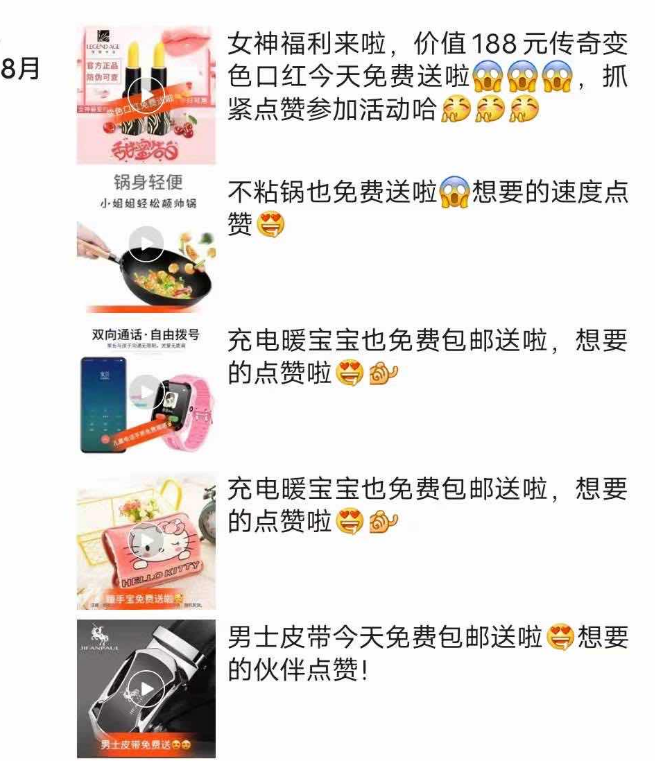This screenshot has width=655, height=761.
Task: Play the lipstick giveaway video post
Action: (146, 95)
